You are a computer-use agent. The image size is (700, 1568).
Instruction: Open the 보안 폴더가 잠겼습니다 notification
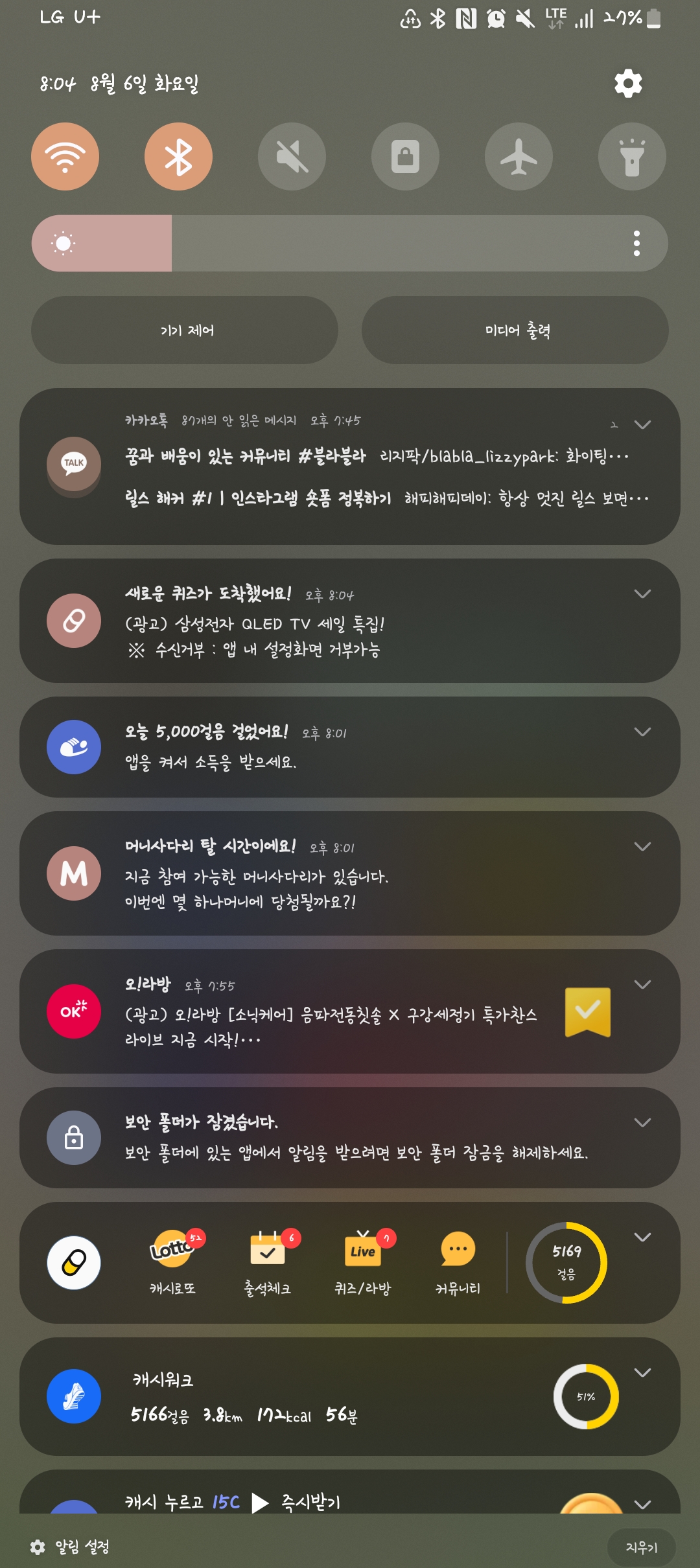point(350,1138)
